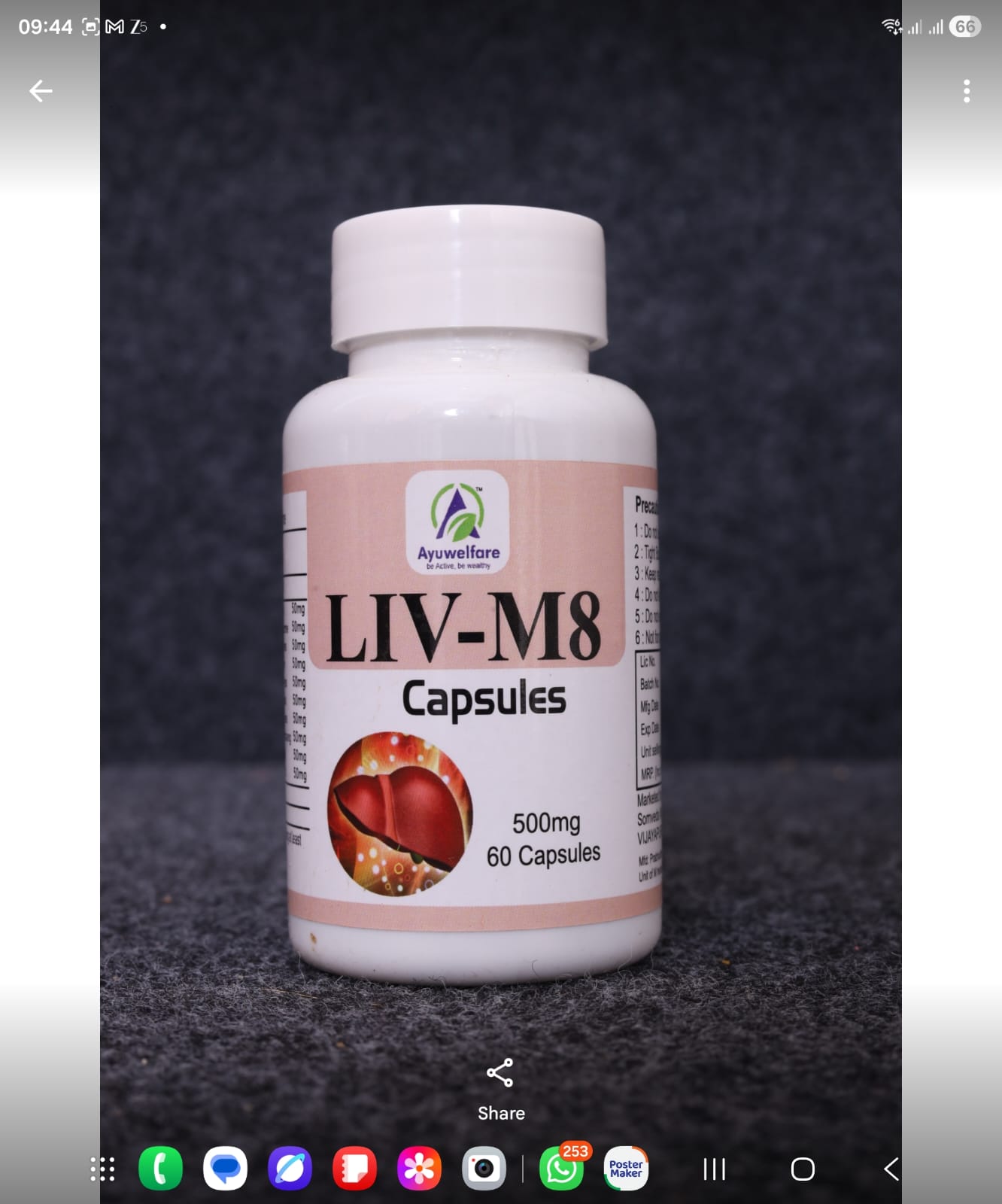Open WhatsApp from the dock
Image resolution: width=1002 pixels, height=1204 pixels.
click(x=562, y=1168)
